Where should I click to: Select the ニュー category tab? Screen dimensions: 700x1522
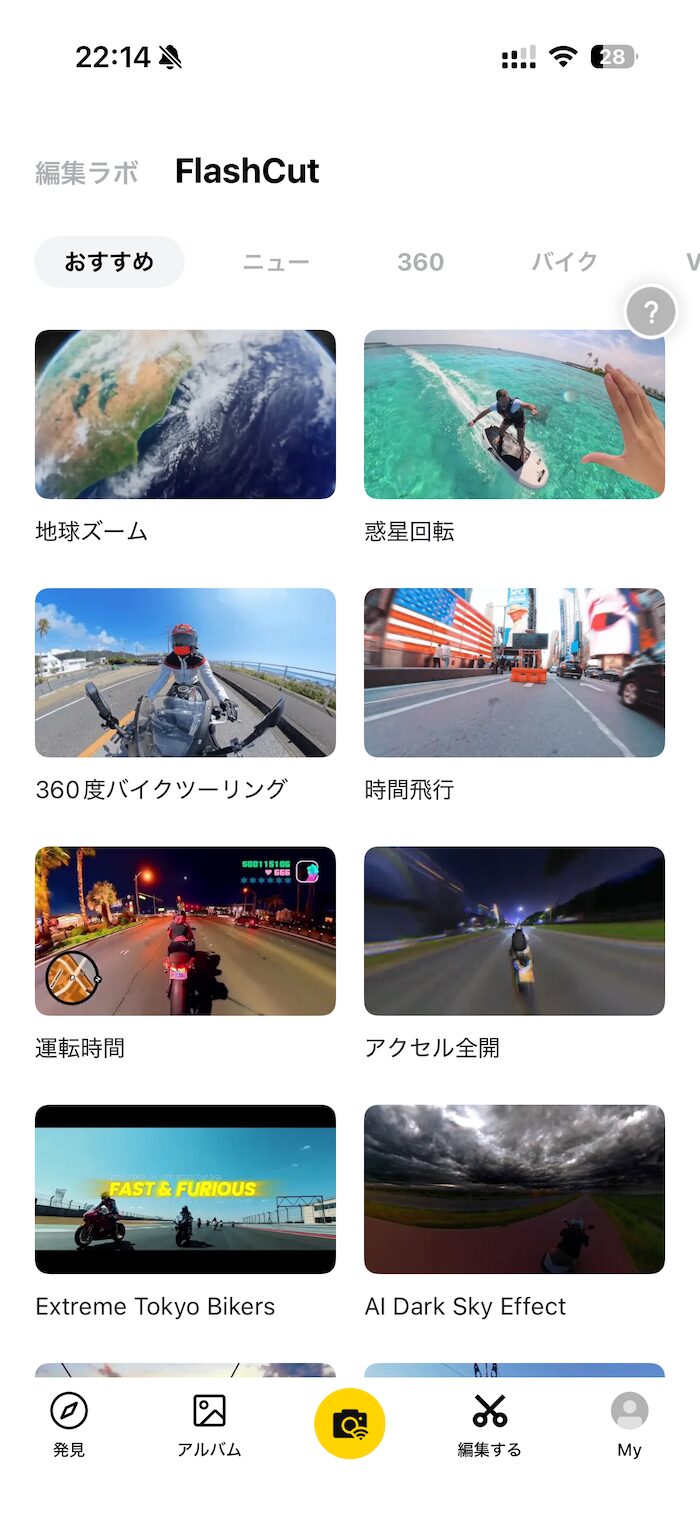pyautogui.click(x=276, y=262)
